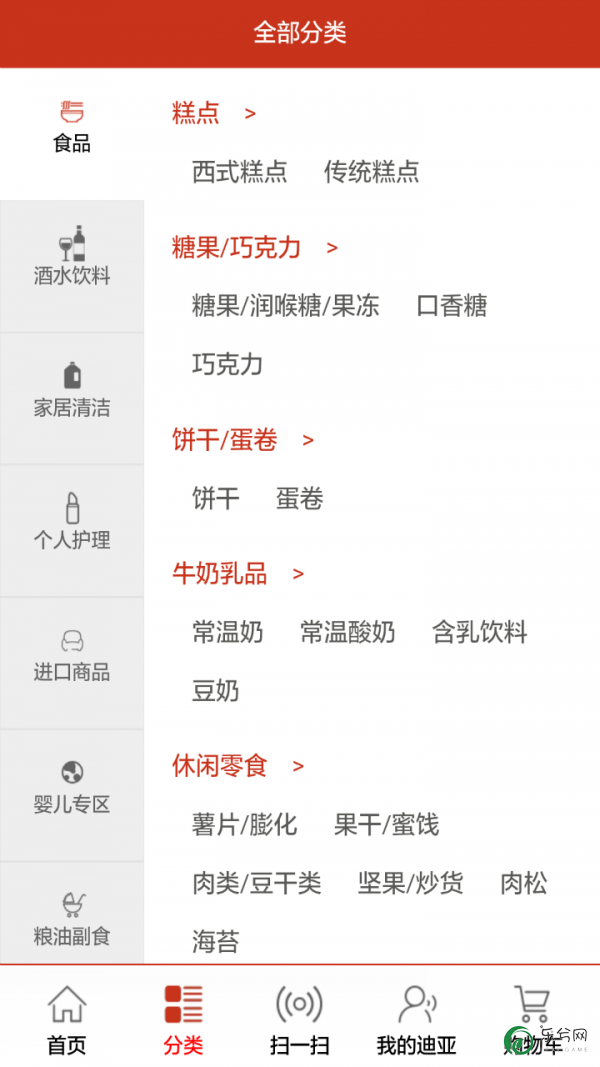Open the 常温酸奶 subcategory
The image size is (600, 1067).
point(348,632)
